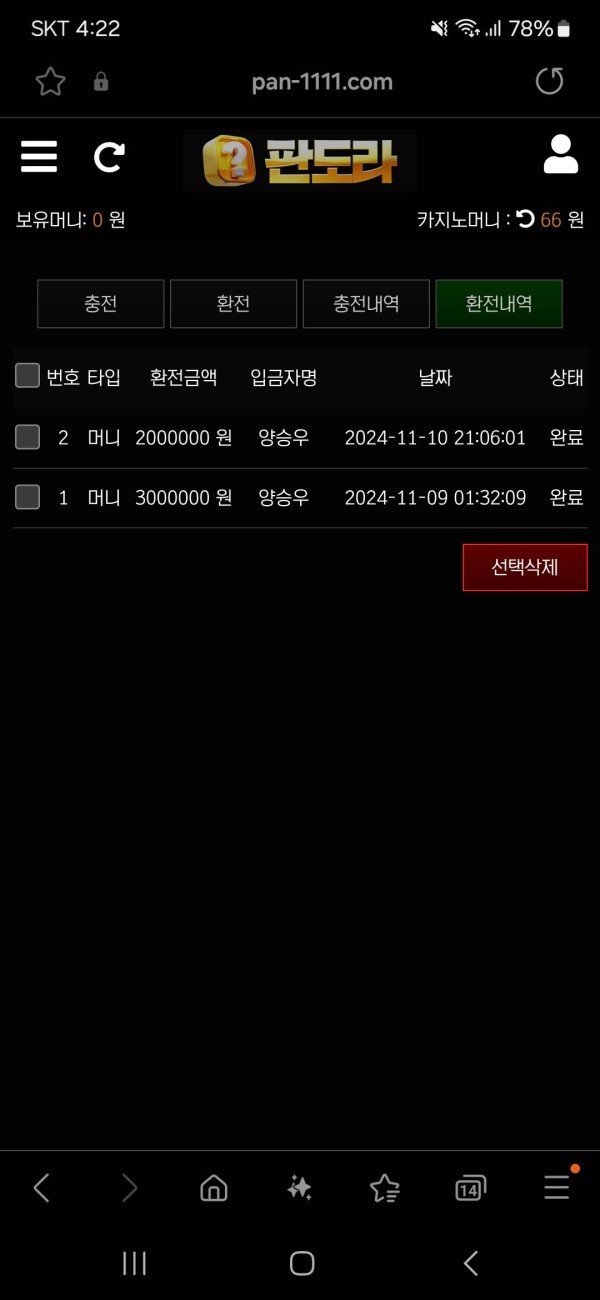
Task: Open the browser bookmarks list
Action: (x=384, y=1187)
